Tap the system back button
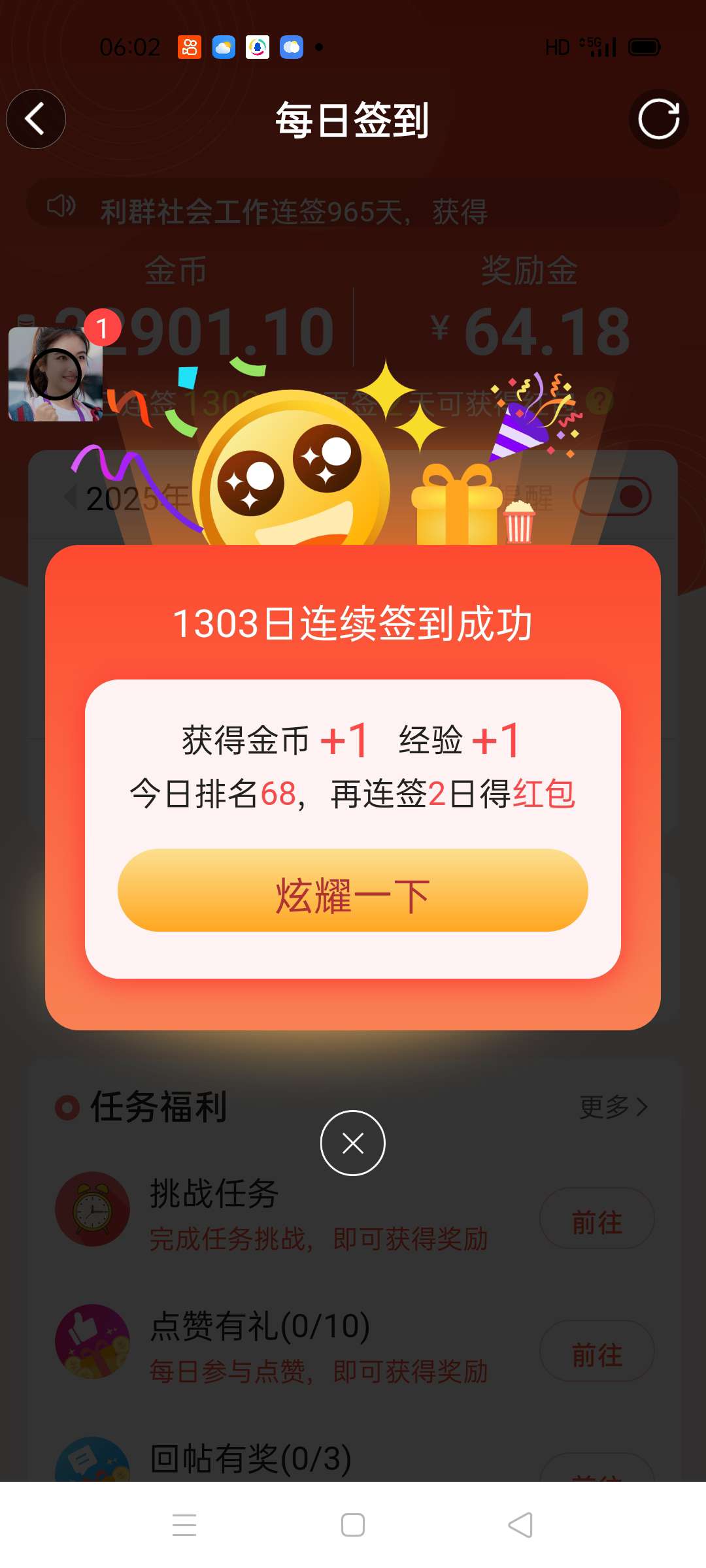Image resolution: width=706 pixels, height=1568 pixels. pyautogui.click(x=520, y=1525)
